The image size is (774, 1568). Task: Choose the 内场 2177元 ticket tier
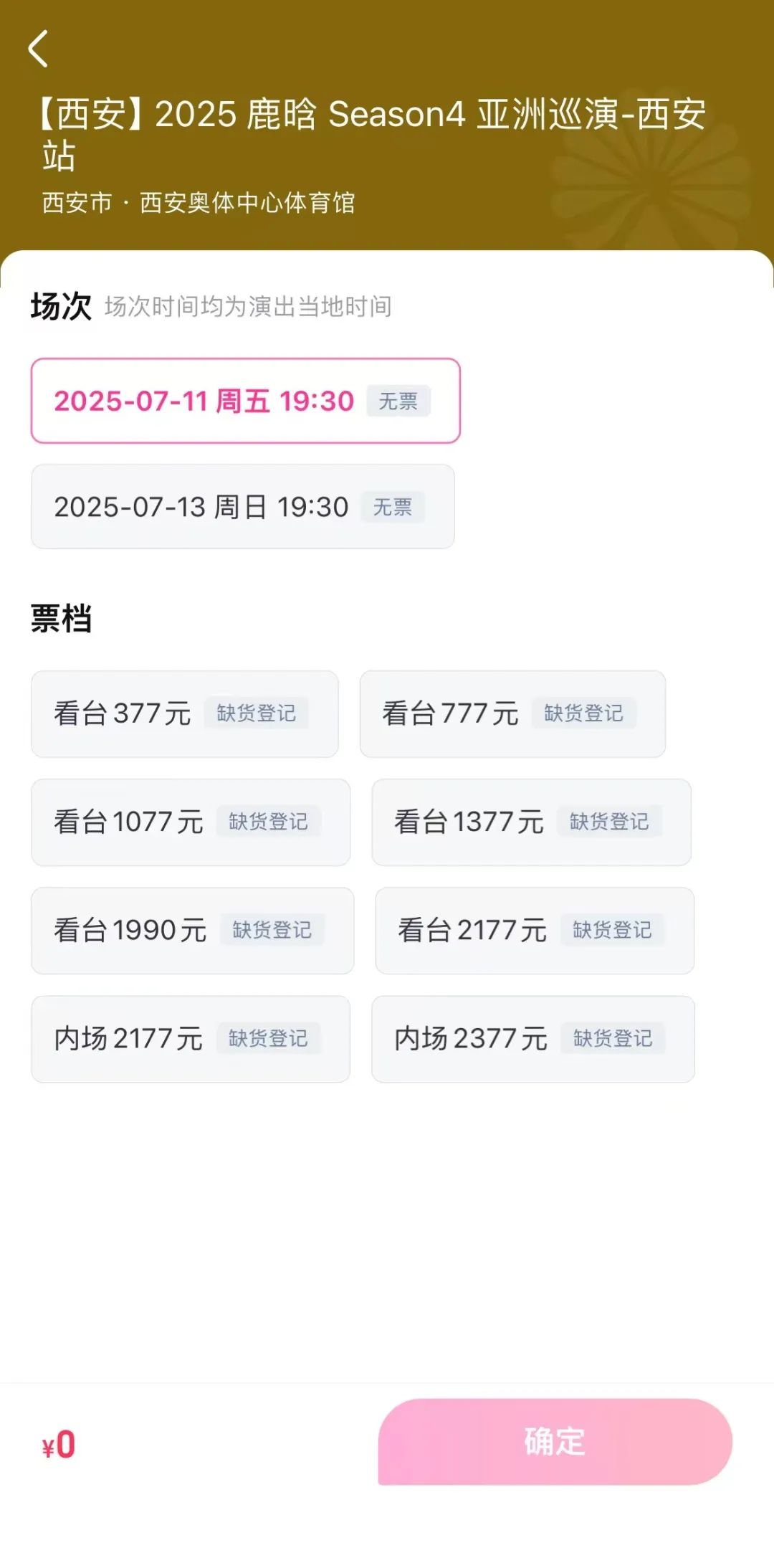pos(191,1039)
